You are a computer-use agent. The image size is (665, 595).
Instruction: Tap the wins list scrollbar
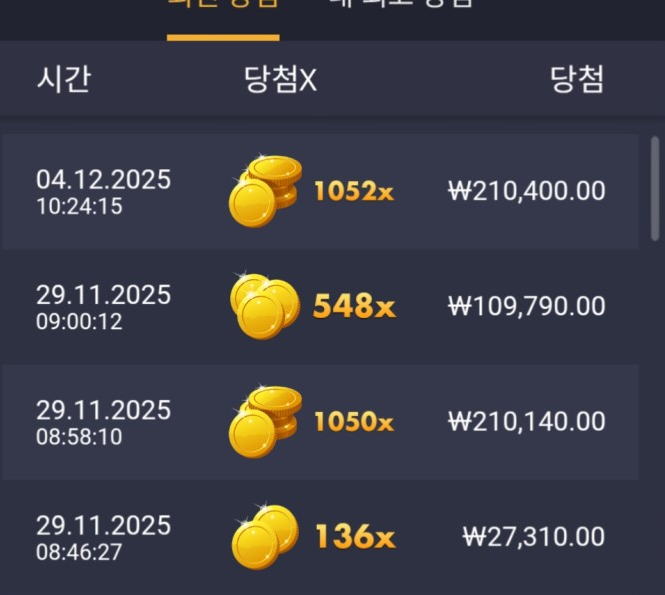[x=655, y=192]
